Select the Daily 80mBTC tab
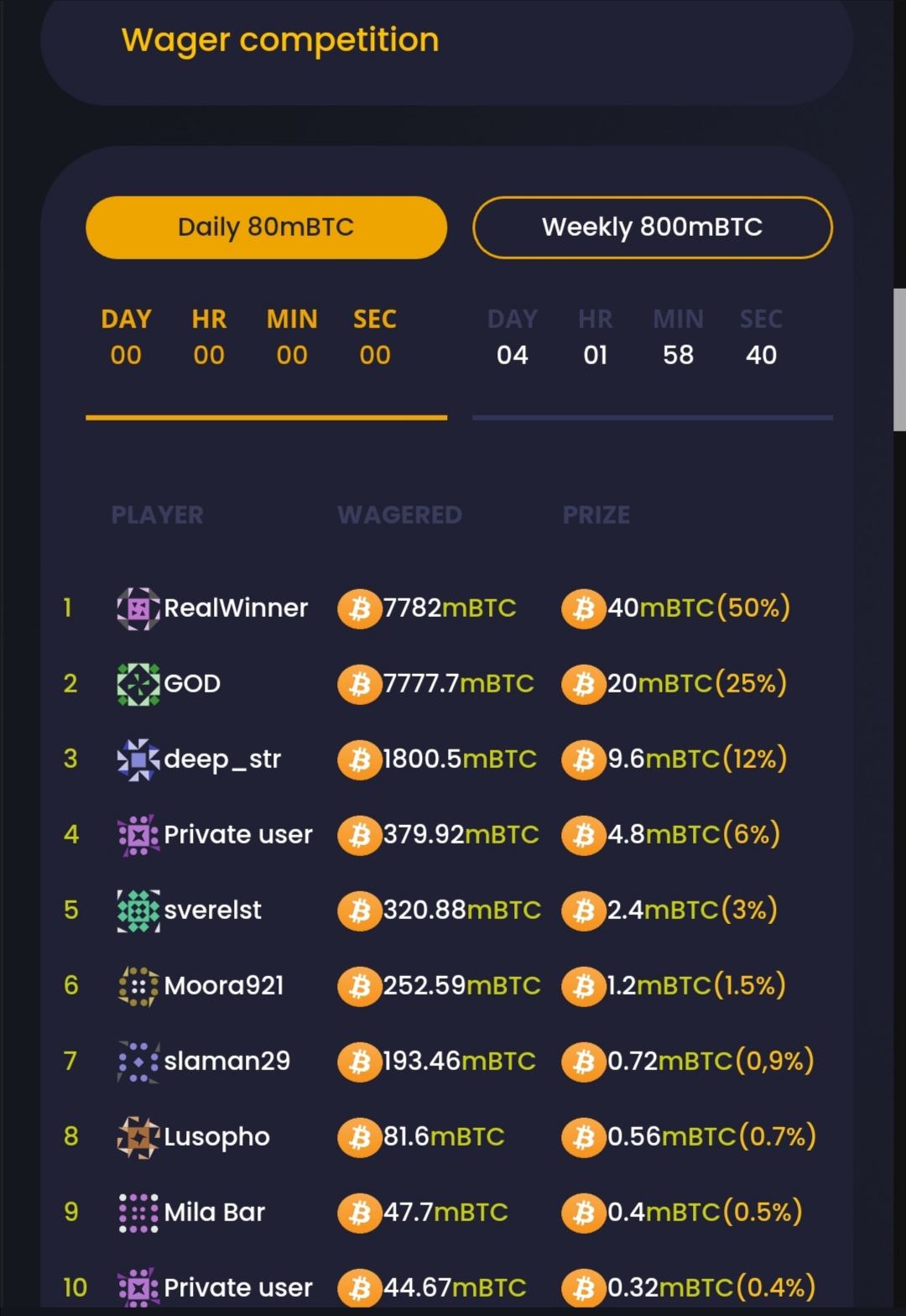Image resolution: width=906 pixels, height=1316 pixels. tap(266, 227)
